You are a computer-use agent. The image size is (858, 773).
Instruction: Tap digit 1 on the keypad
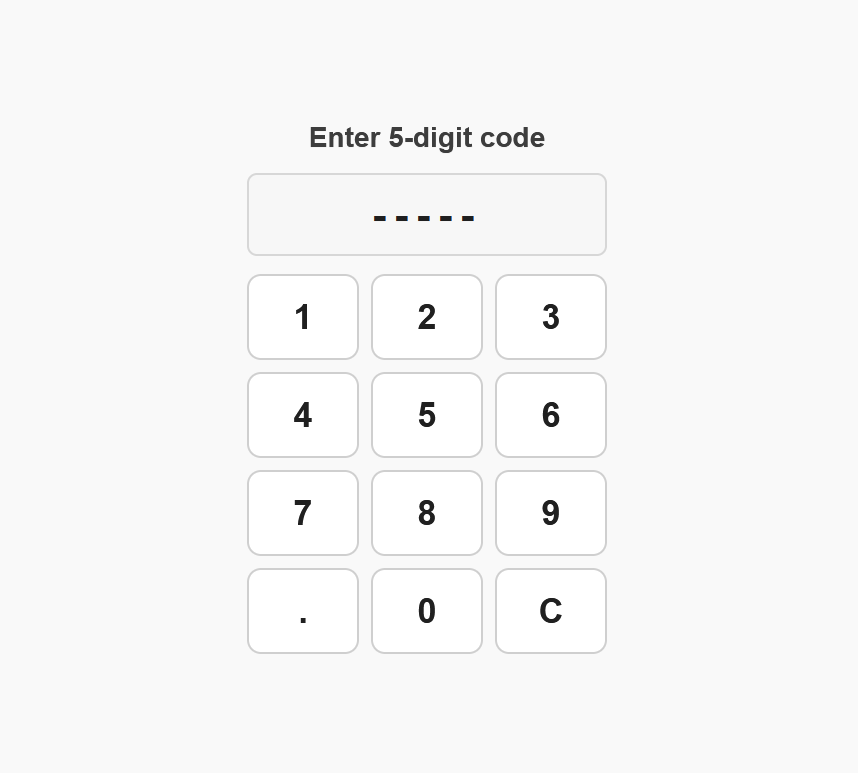303,317
